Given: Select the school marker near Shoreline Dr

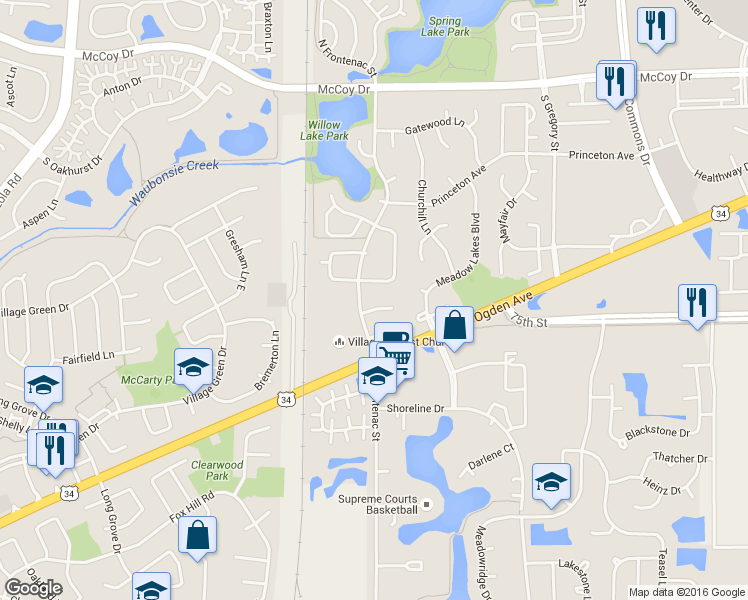Looking at the screenshot, I should coord(377,378).
